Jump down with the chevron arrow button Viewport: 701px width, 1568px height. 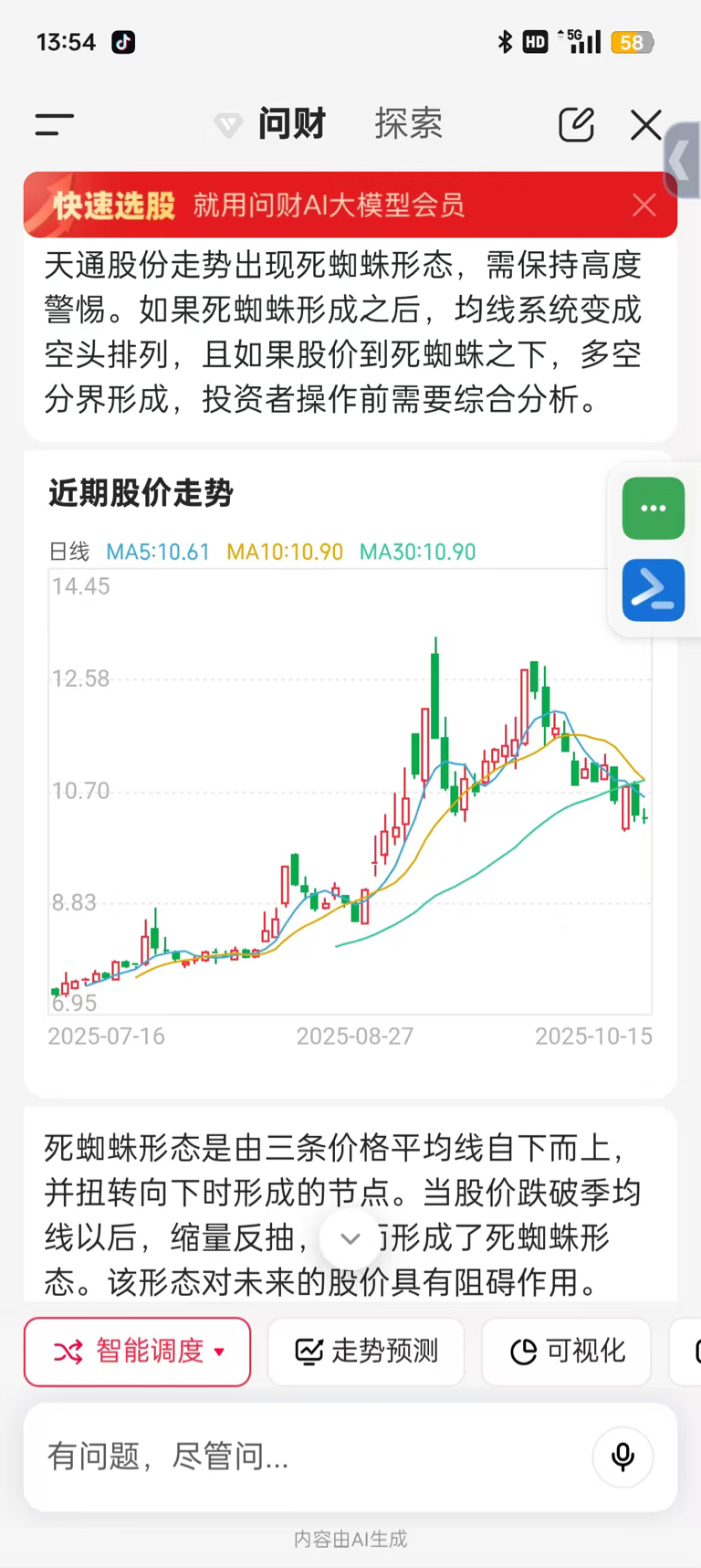coord(350,1238)
